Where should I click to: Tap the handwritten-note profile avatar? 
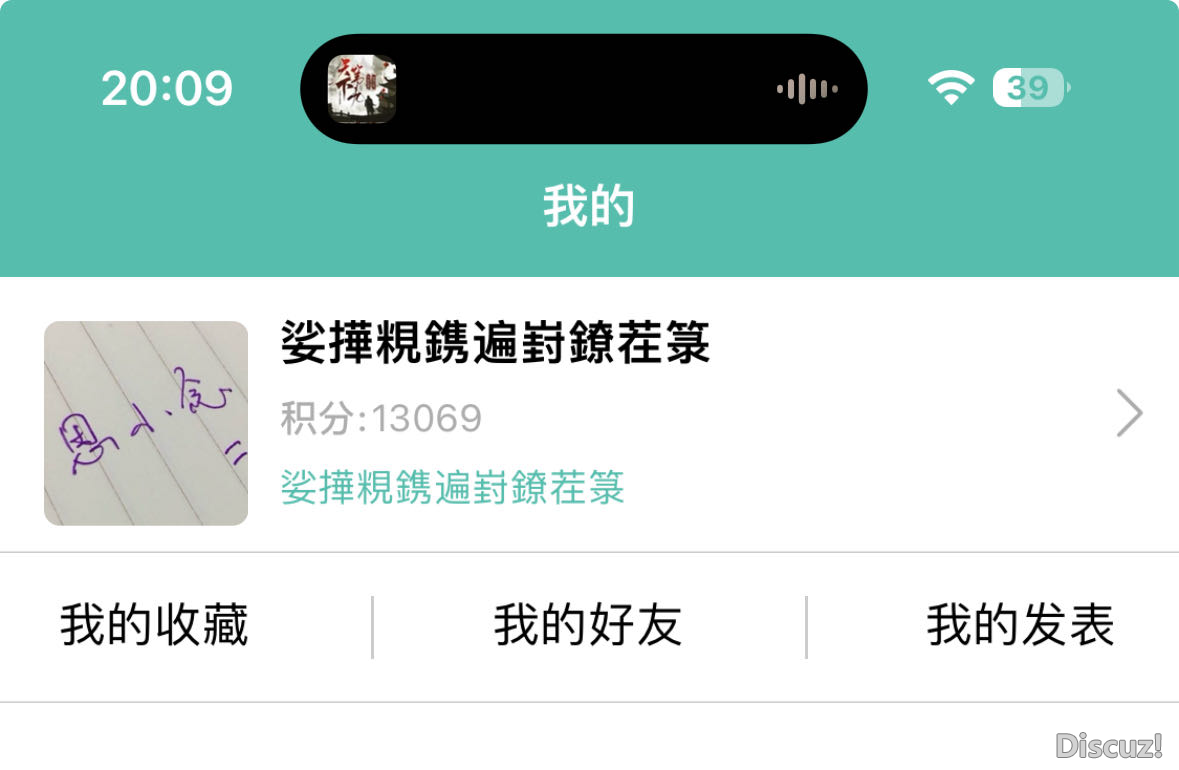pyautogui.click(x=146, y=423)
